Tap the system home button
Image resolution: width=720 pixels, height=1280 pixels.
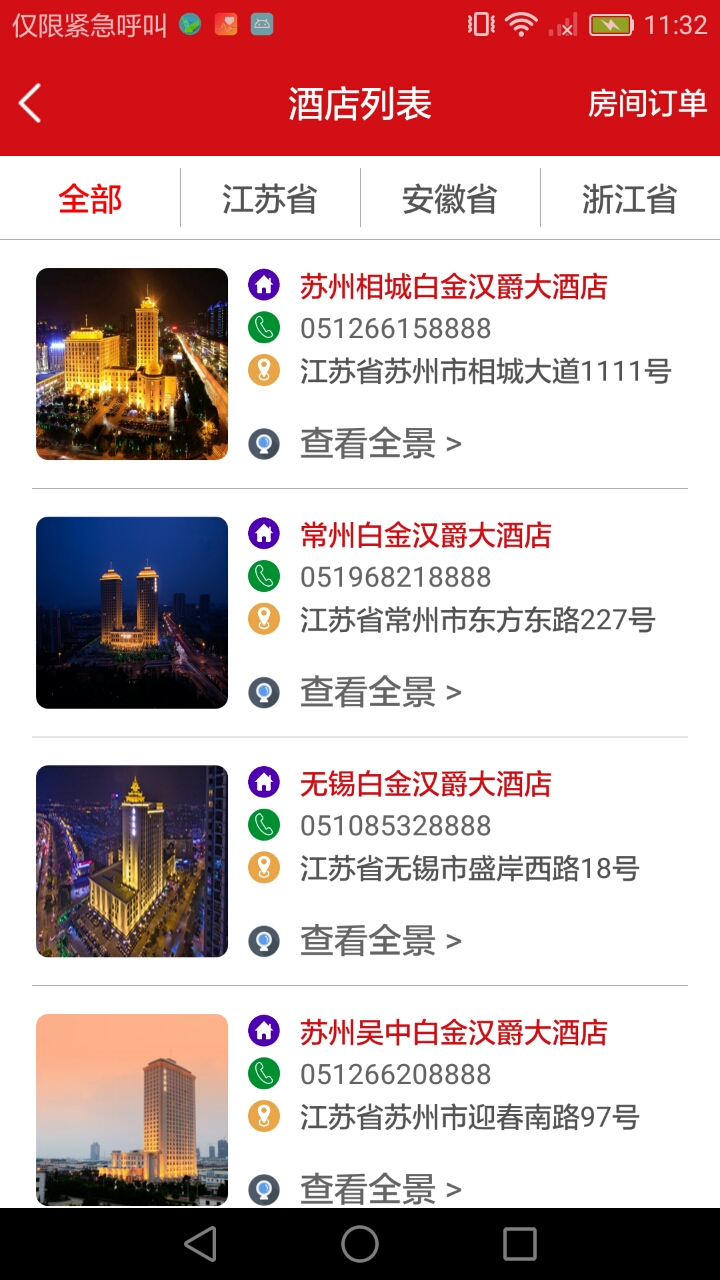[360, 1244]
